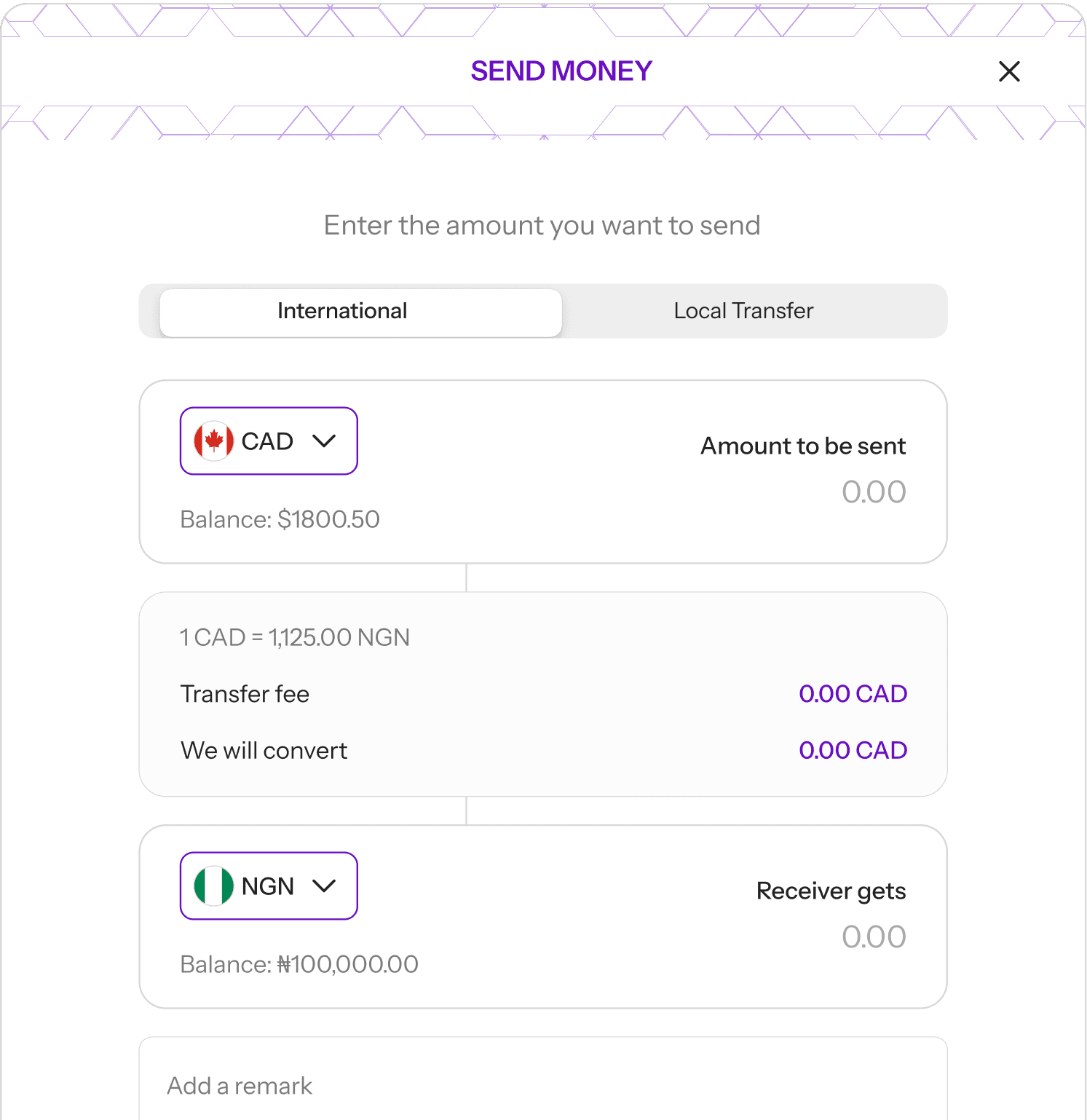The image size is (1087, 1120).
Task: Open the CAD currency dropdown
Action: pos(269,441)
